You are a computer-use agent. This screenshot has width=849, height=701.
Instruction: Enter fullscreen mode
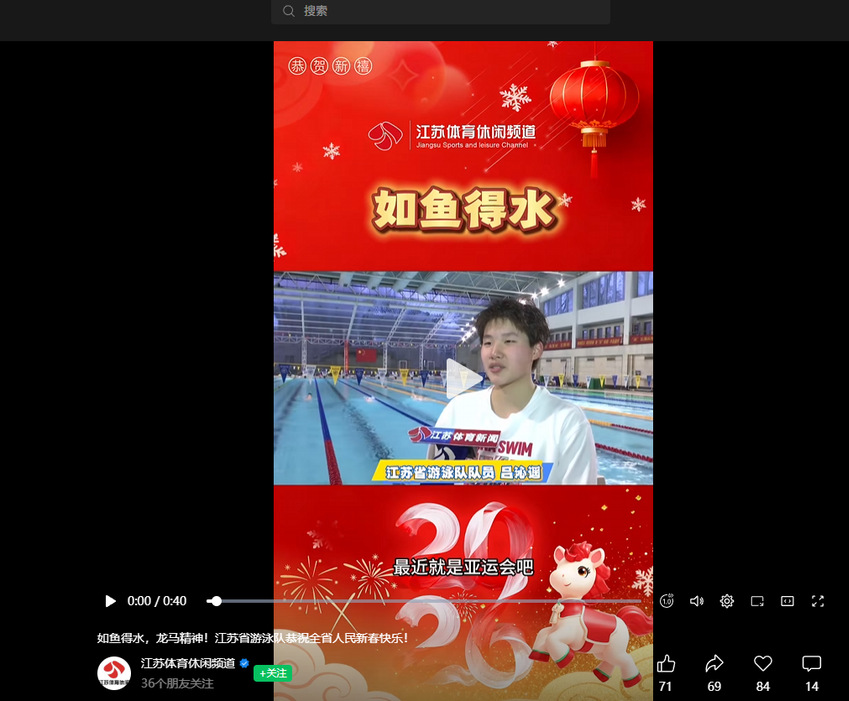pyautogui.click(x=817, y=601)
